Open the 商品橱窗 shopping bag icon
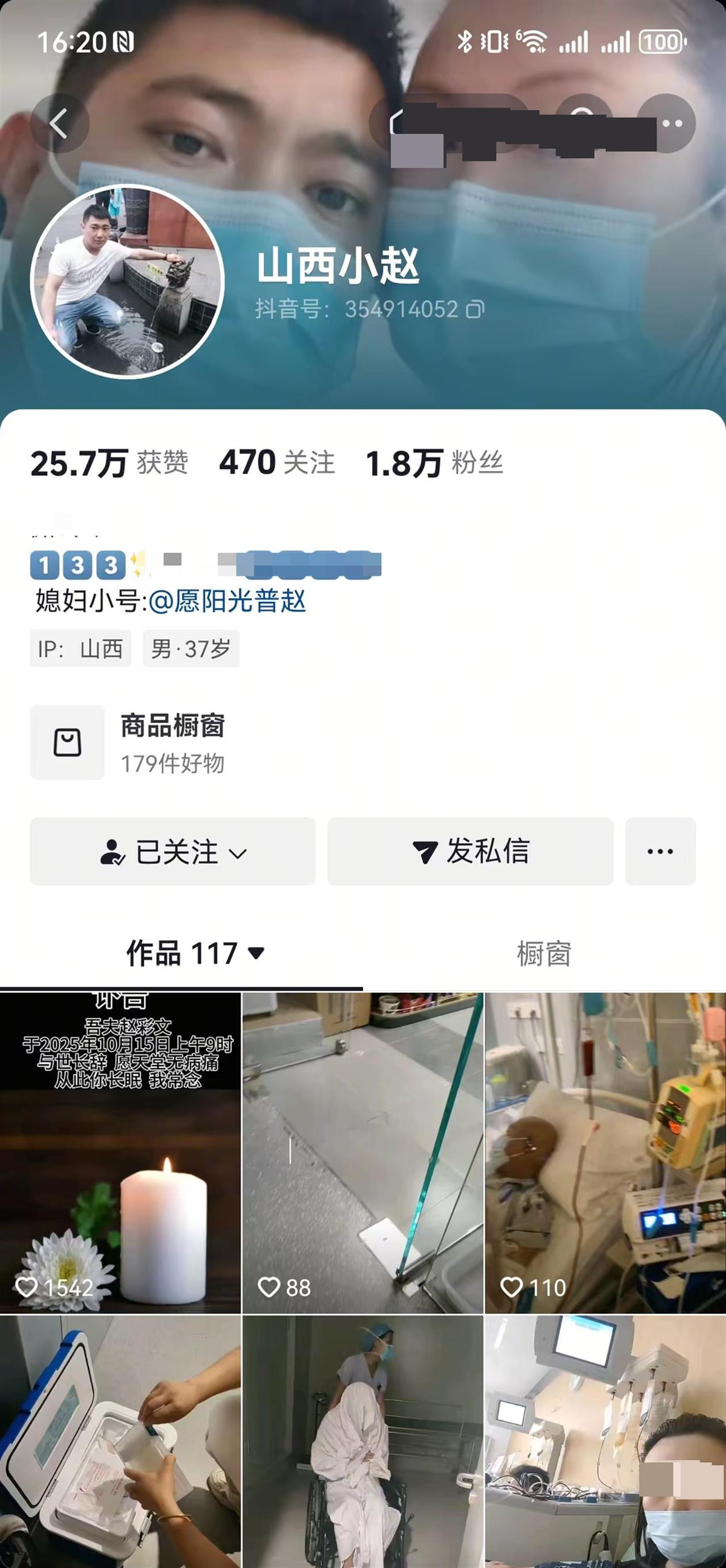The height and width of the screenshot is (1568, 726). pyautogui.click(x=67, y=742)
